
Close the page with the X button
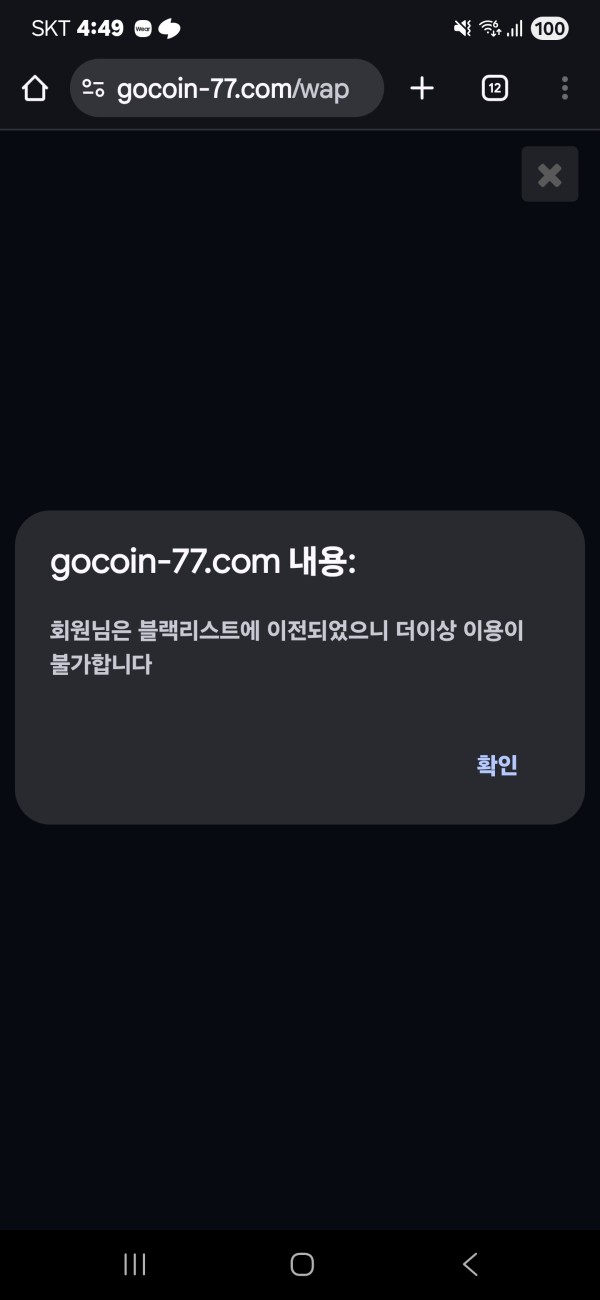[549, 175]
